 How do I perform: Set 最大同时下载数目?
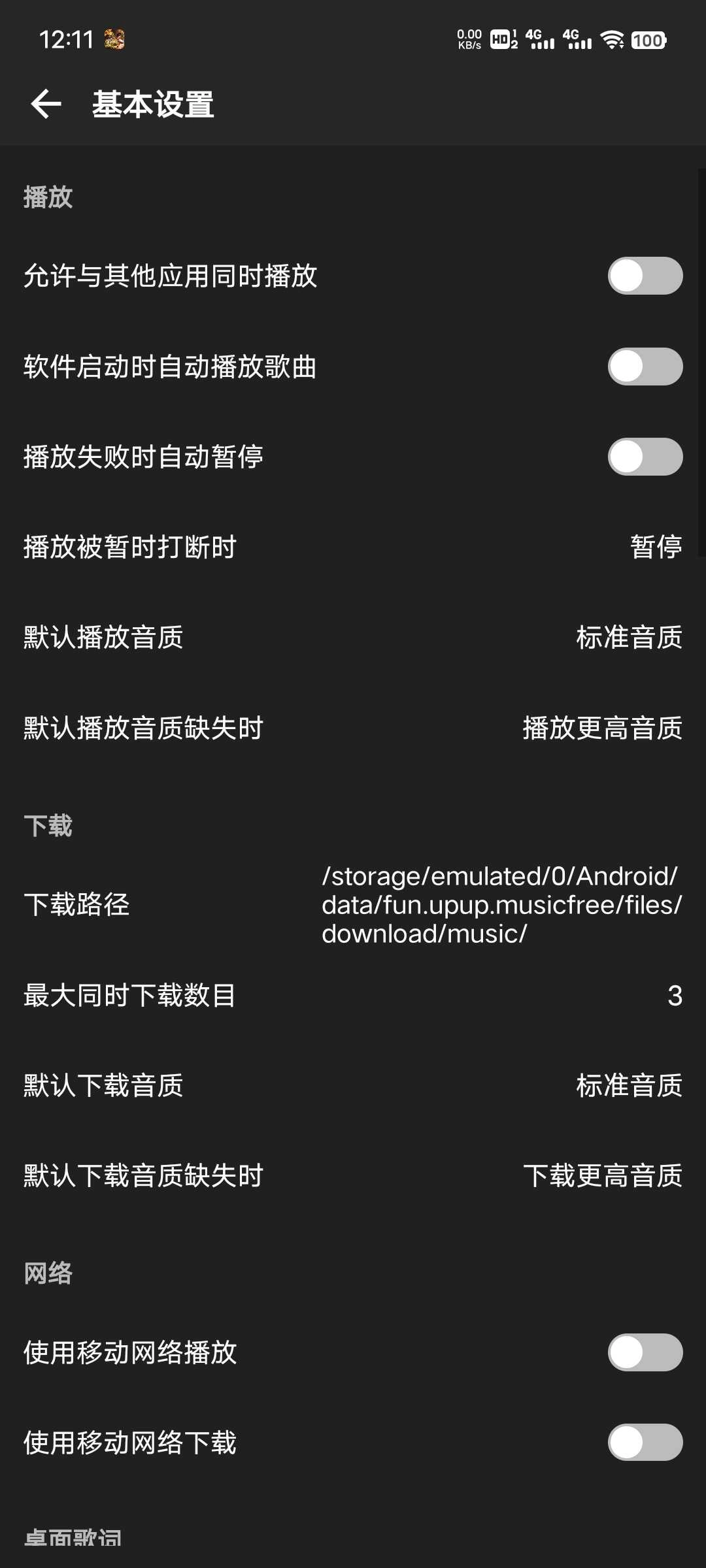(353, 996)
